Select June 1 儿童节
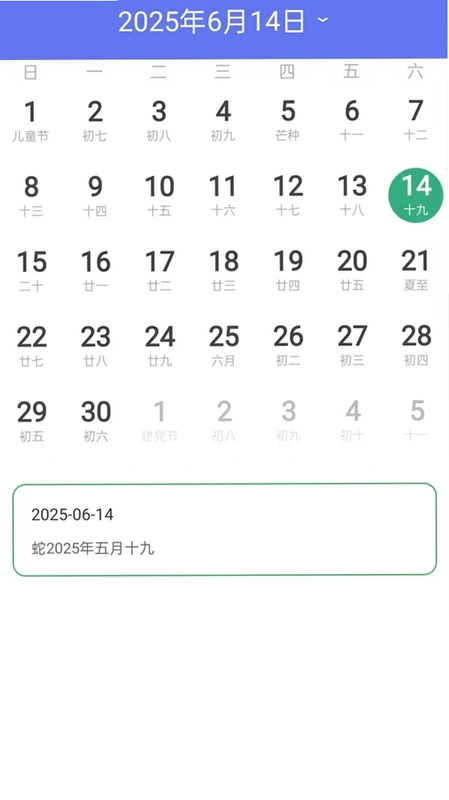 [31, 121]
